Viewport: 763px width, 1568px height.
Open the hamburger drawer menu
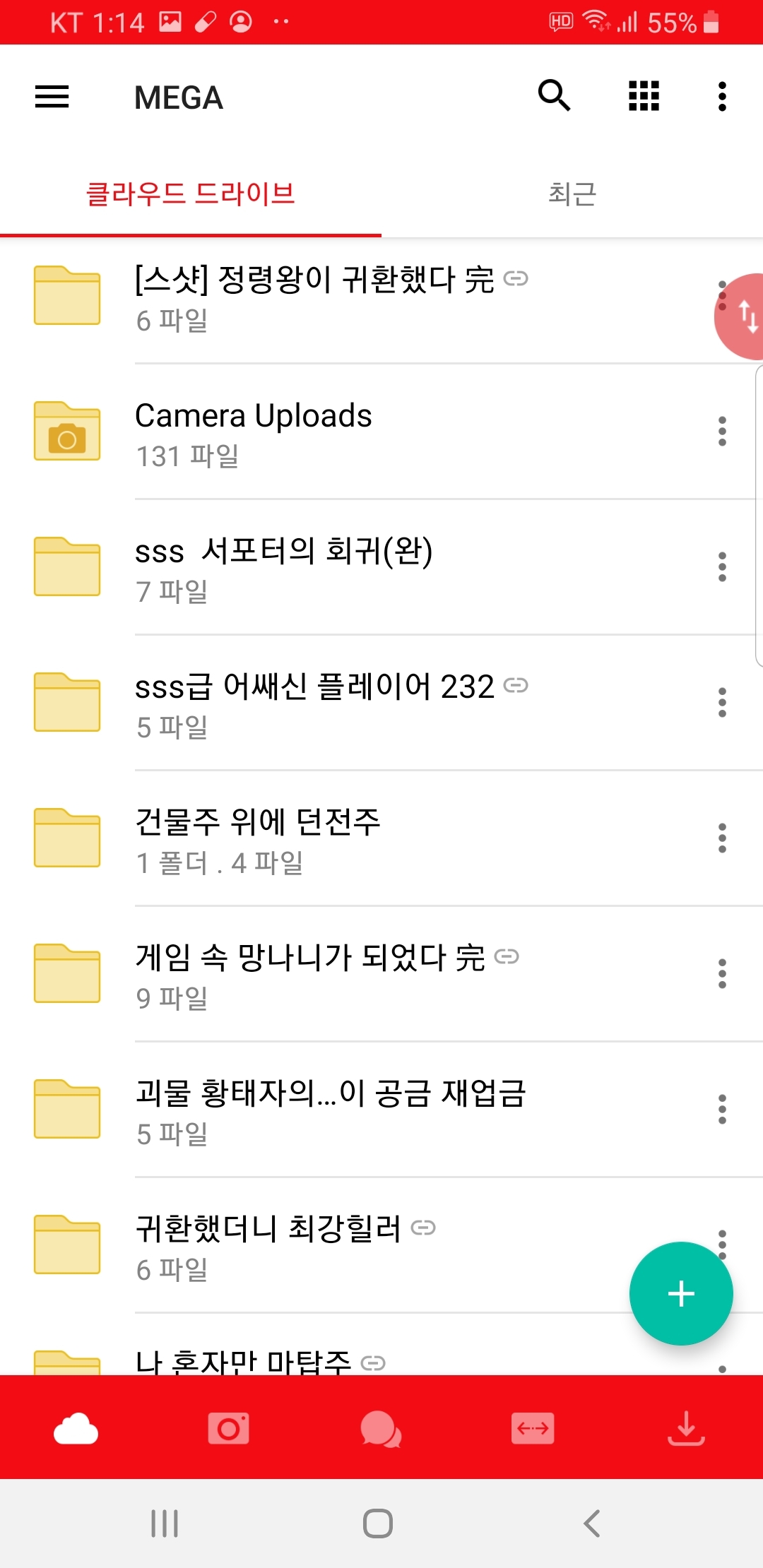tap(52, 97)
